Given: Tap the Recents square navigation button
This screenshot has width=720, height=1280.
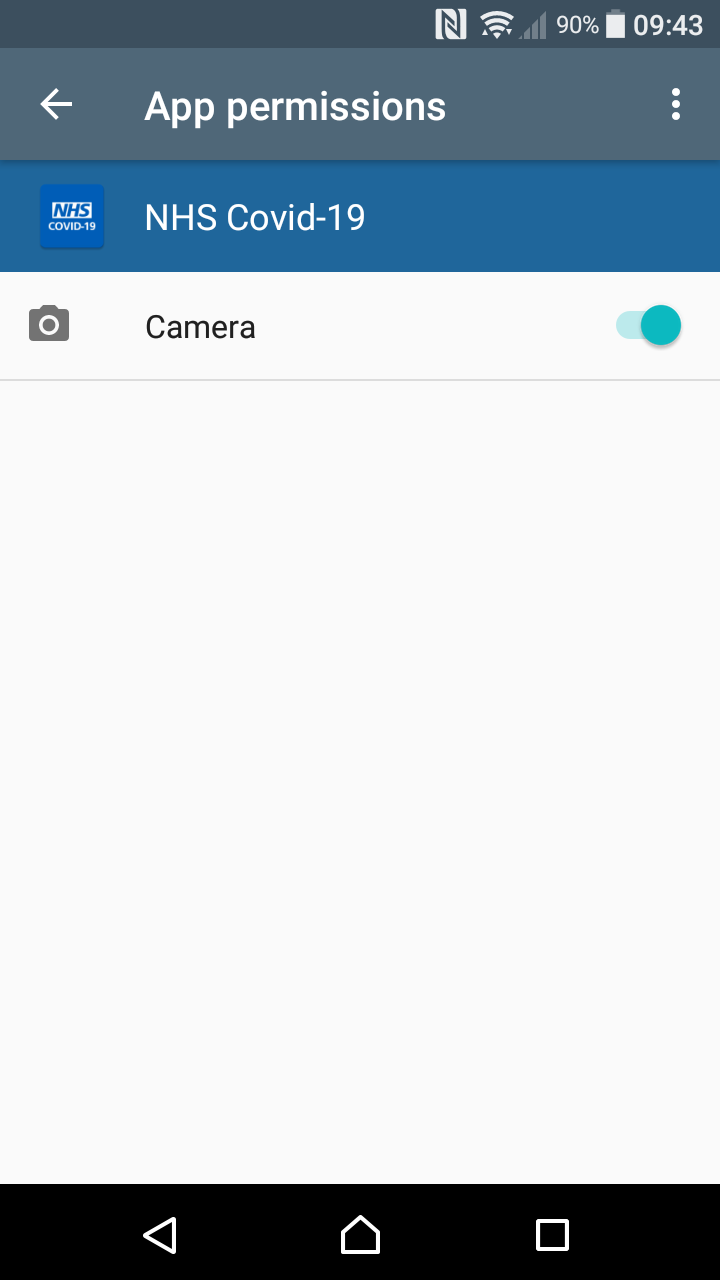Looking at the screenshot, I should 552,1235.
